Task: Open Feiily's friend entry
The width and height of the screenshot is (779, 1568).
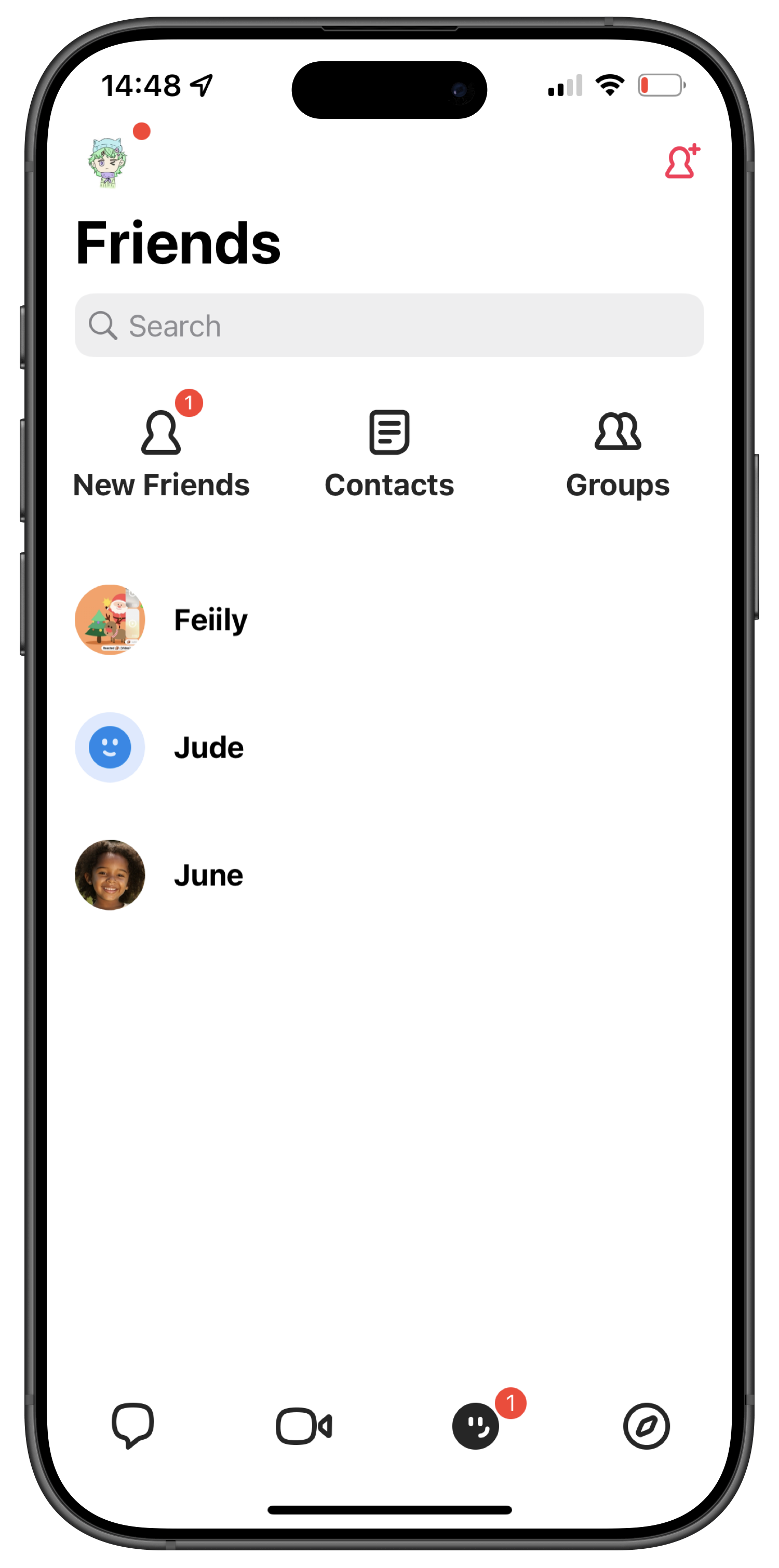Action: 210,619
